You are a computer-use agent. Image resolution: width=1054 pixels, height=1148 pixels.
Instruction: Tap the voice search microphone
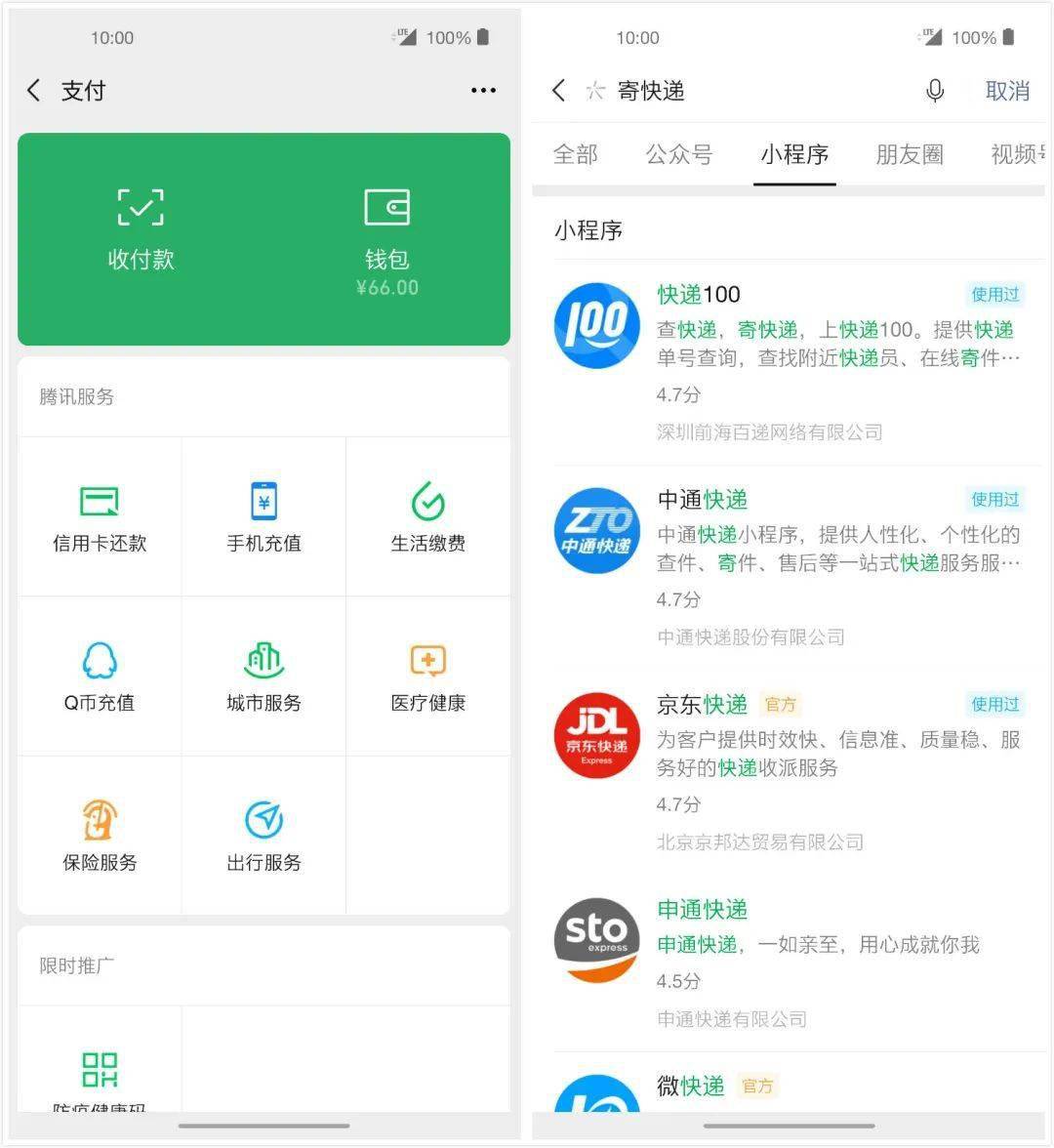click(934, 91)
